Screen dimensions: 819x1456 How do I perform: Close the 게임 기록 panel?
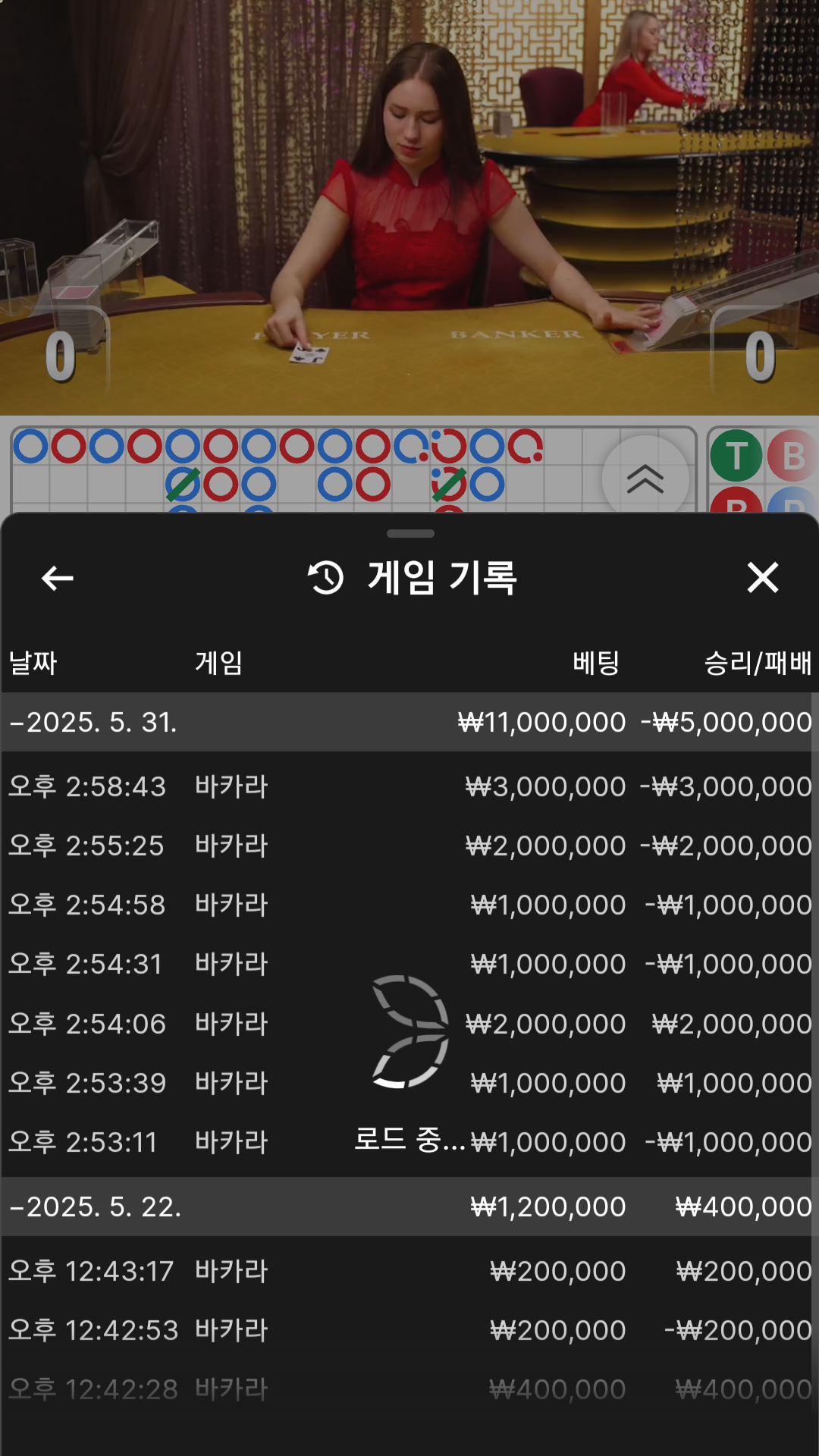pyautogui.click(x=762, y=578)
